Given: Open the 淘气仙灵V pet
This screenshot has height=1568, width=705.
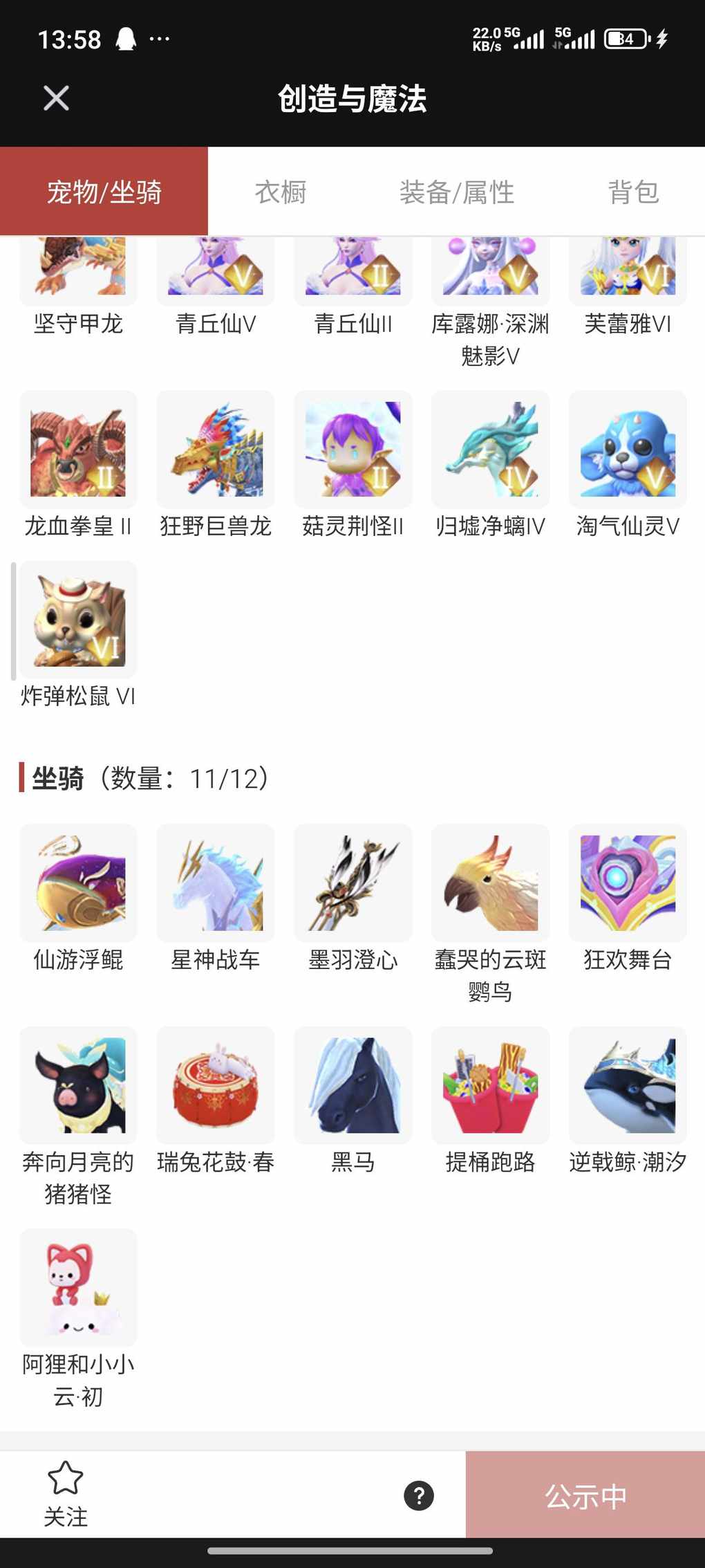Looking at the screenshot, I should click(x=628, y=450).
